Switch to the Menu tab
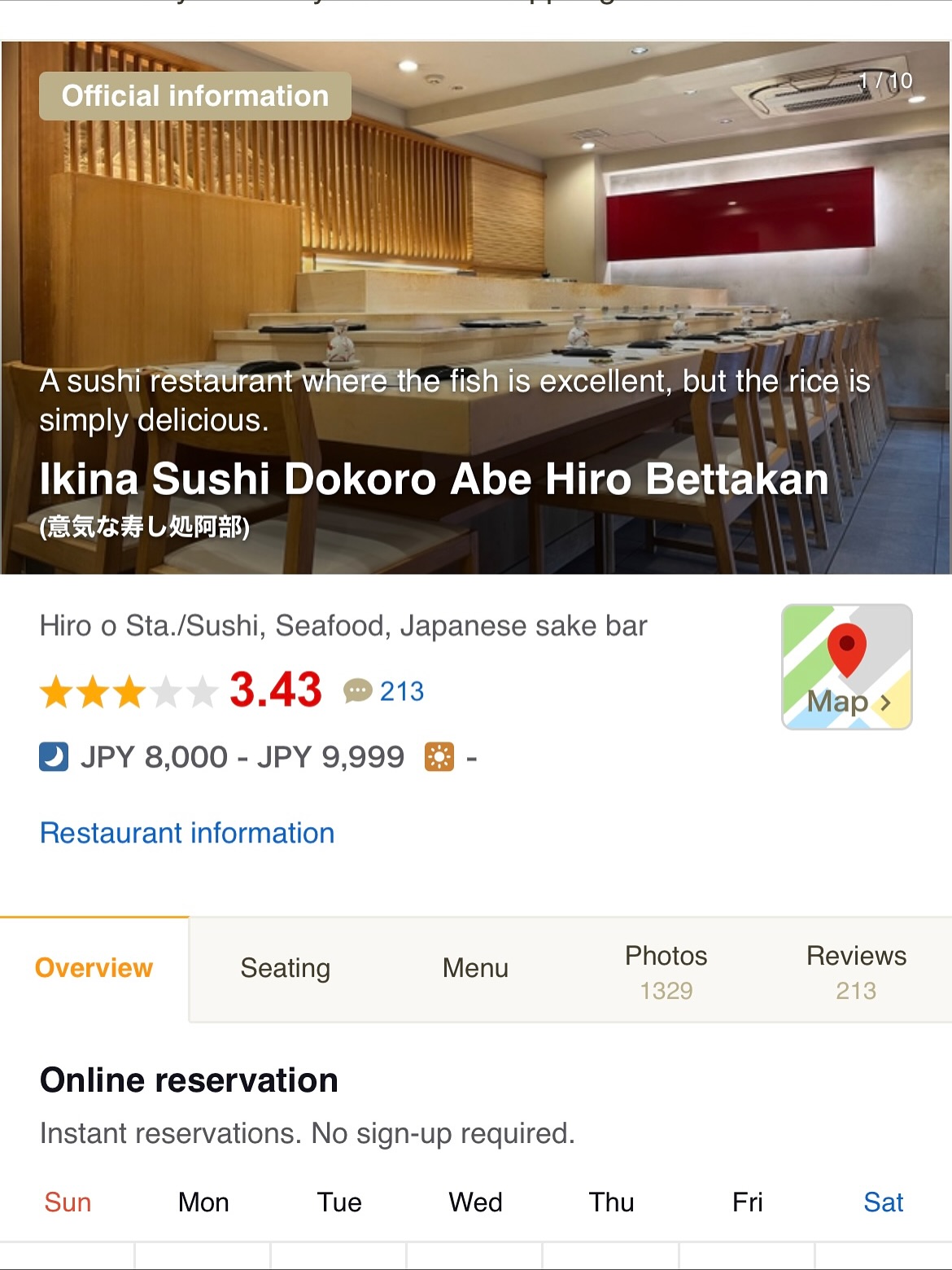952x1270 pixels. pos(475,968)
